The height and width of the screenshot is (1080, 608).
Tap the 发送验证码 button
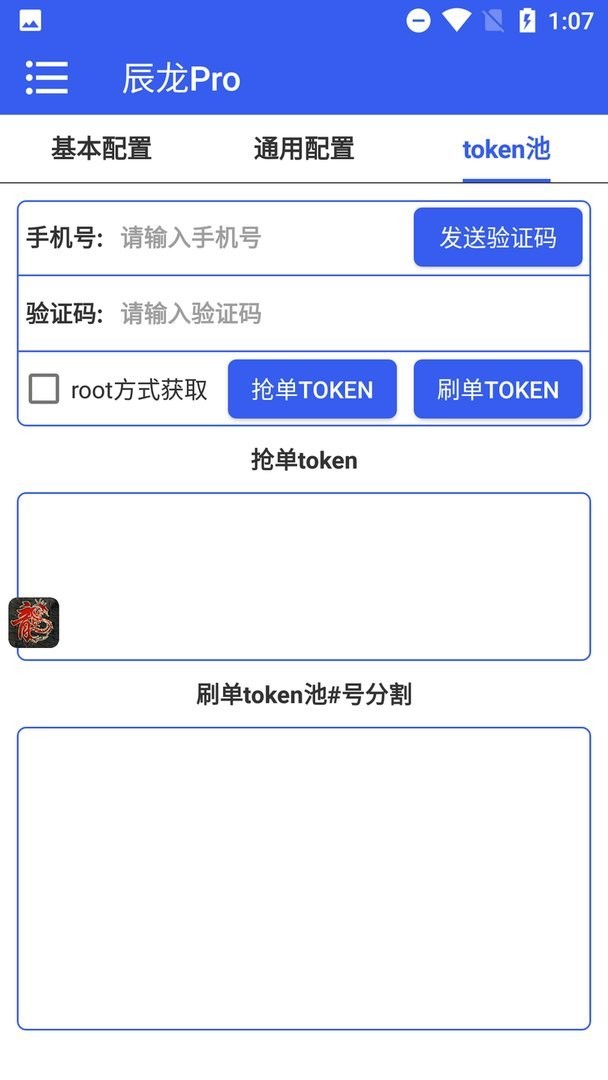[498, 238]
